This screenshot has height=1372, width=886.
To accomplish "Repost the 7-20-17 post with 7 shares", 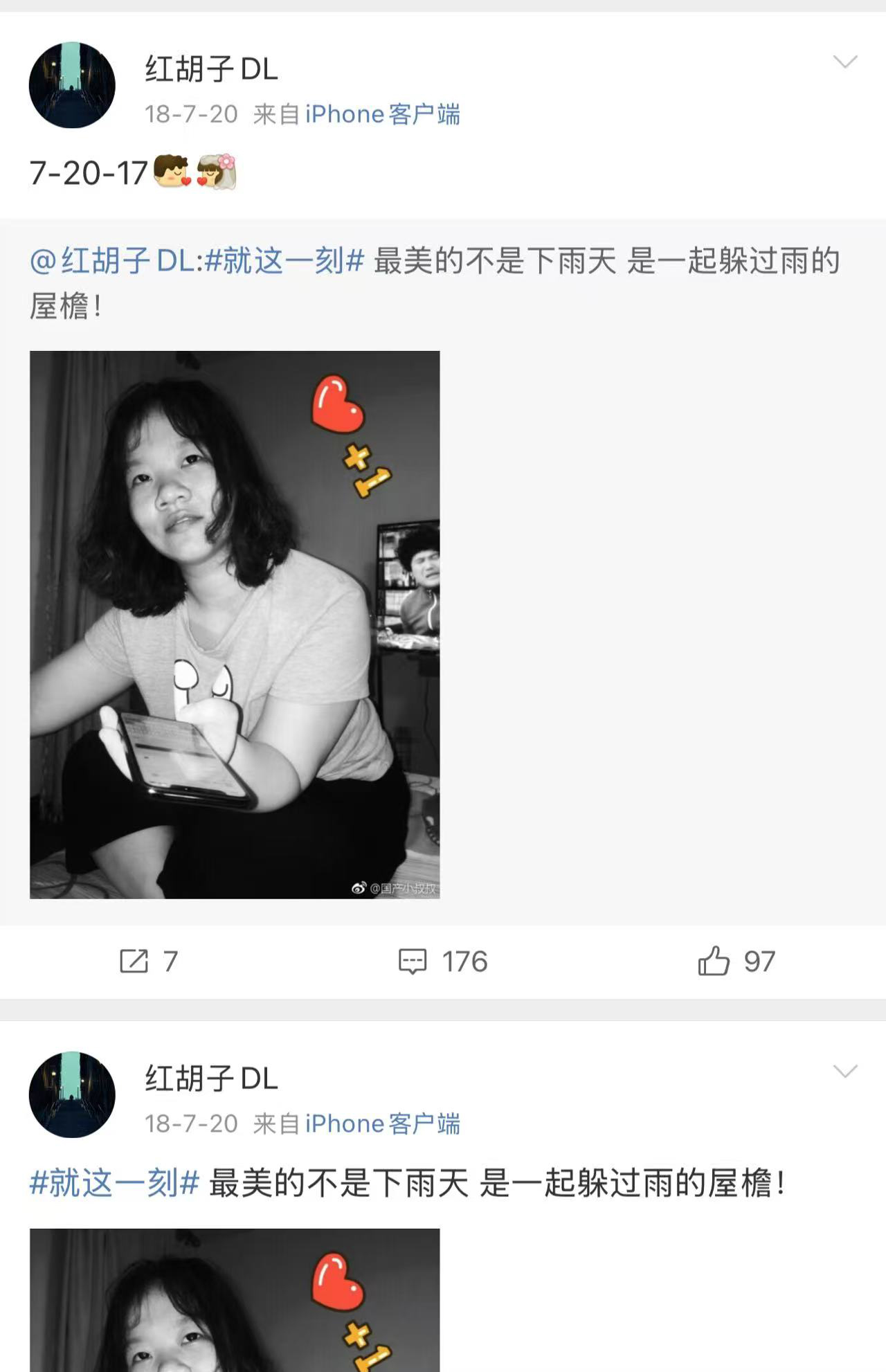I will coord(148,961).
